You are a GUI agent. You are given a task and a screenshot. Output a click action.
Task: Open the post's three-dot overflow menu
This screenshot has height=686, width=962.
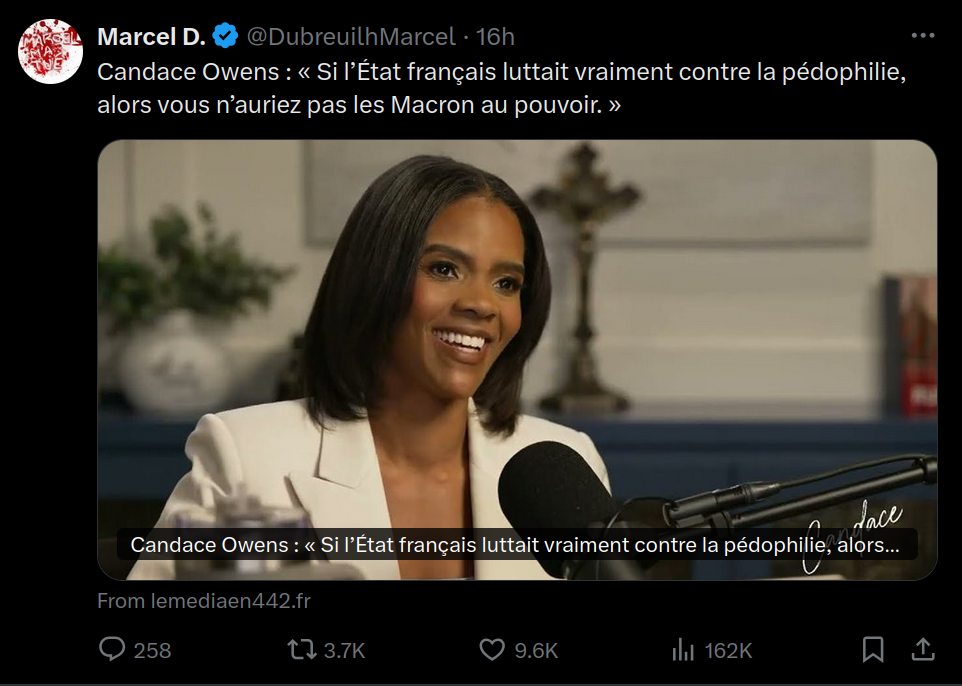click(922, 36)
